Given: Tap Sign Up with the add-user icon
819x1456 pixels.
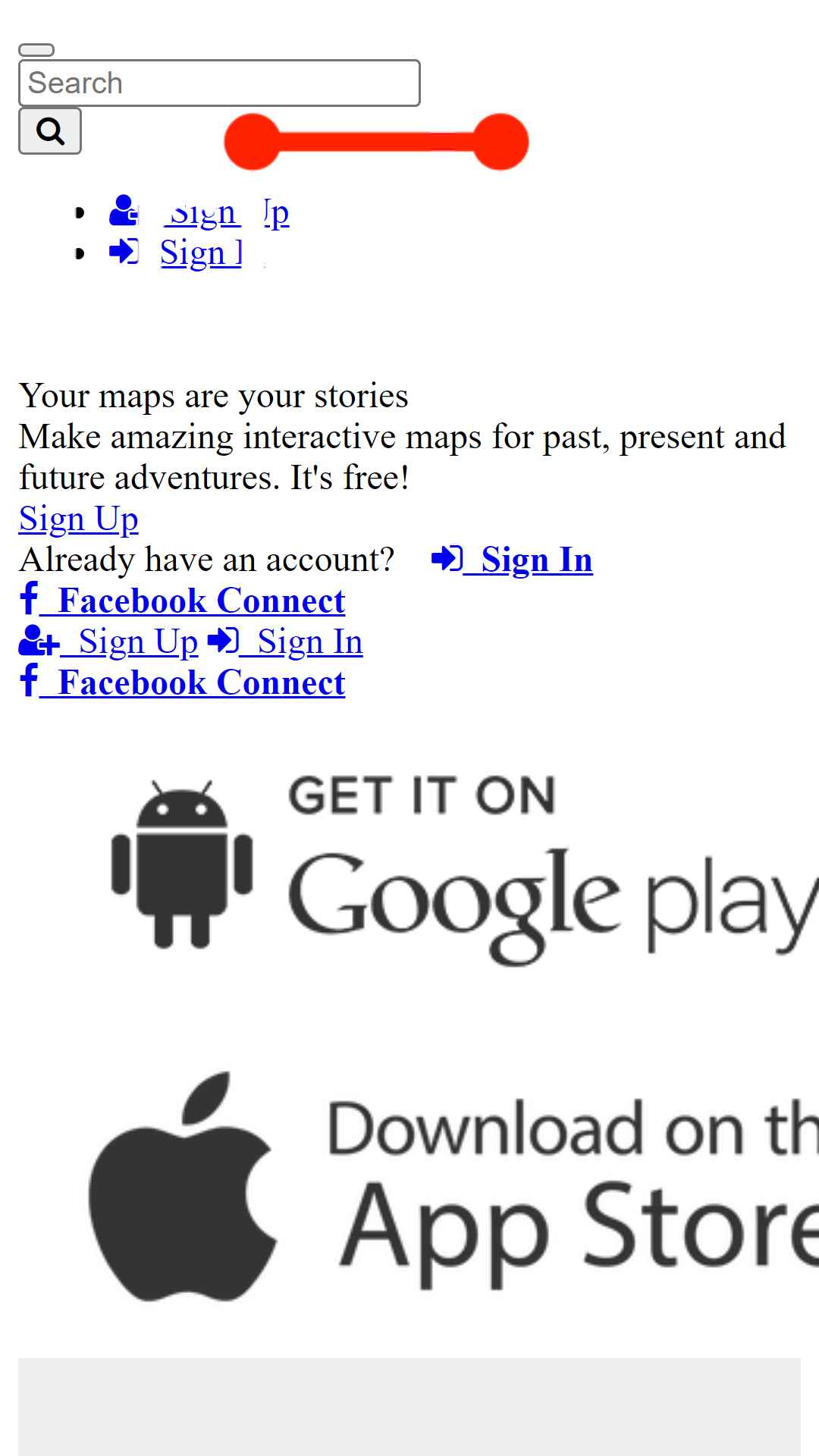Looking at the screenshot, I should click(x=108, y=642).
